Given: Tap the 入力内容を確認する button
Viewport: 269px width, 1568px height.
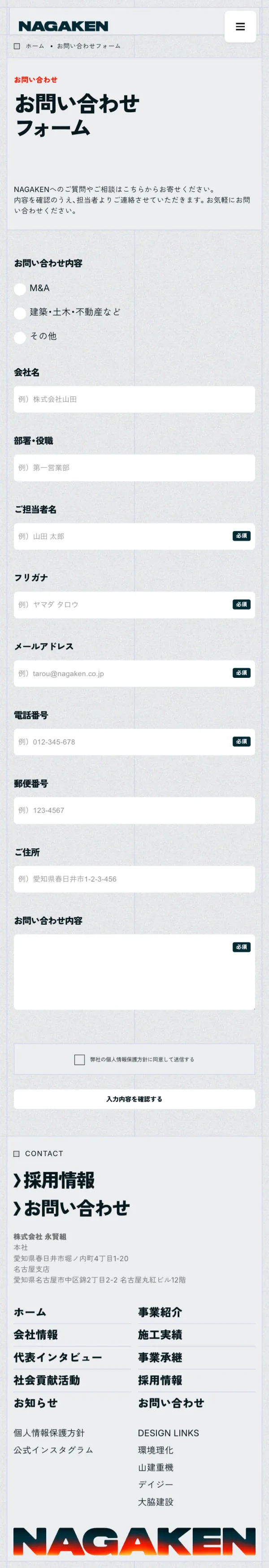Looking at the screenshot, I should point(134,1099).
